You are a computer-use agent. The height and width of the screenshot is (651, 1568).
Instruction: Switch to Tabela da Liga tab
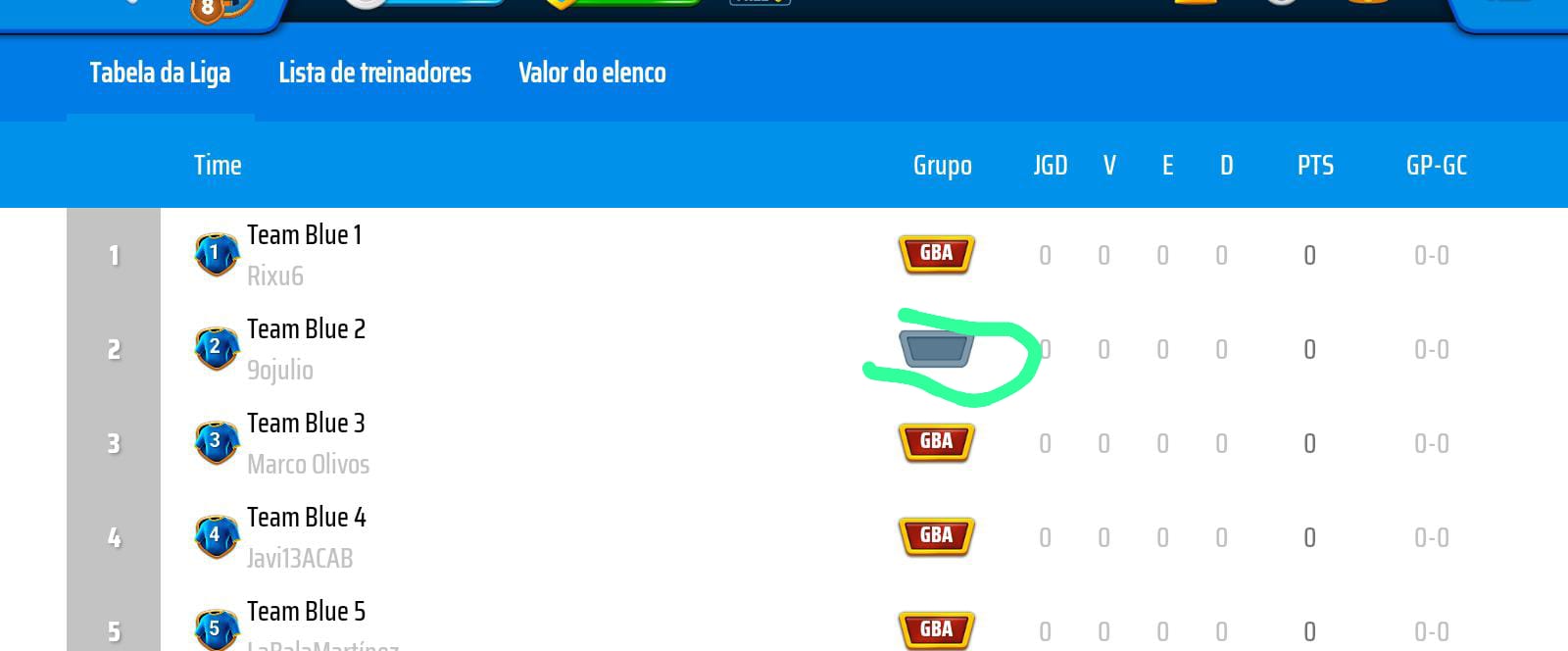point(160,73)
